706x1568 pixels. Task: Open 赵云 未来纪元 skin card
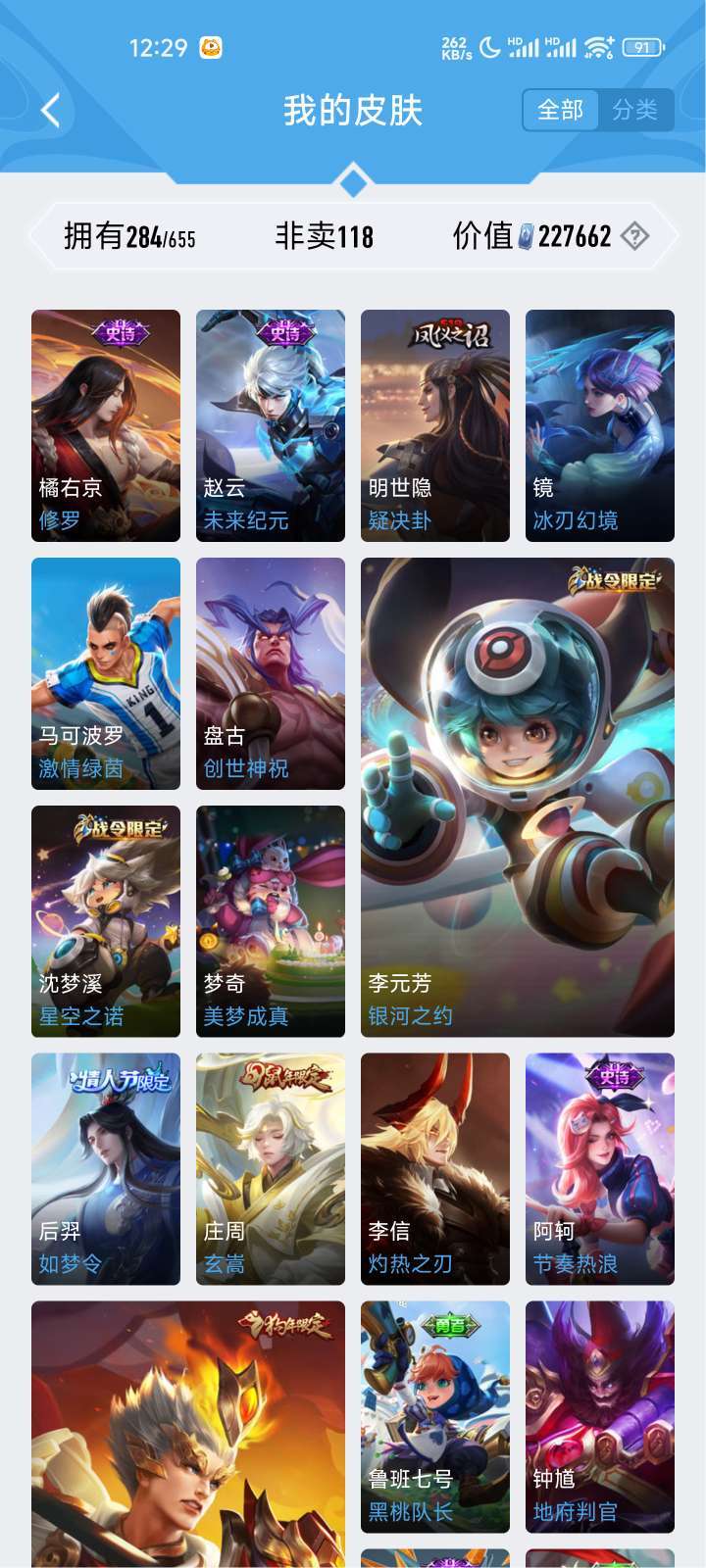click(x=271, y=425)
